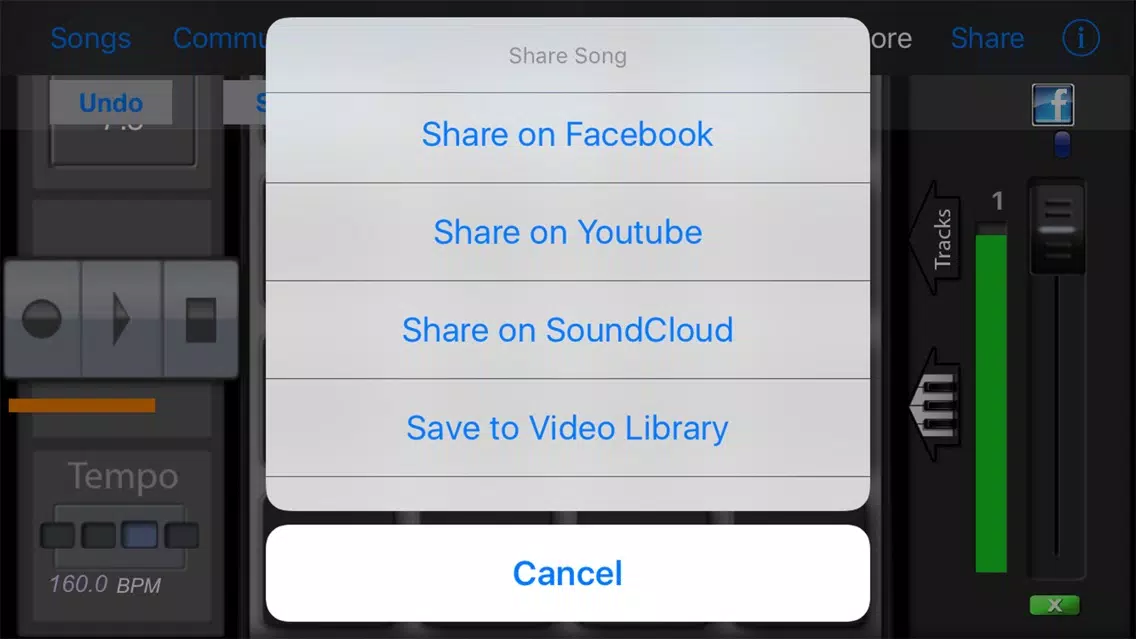Choose Share on SoundCloud

(567, 330)
